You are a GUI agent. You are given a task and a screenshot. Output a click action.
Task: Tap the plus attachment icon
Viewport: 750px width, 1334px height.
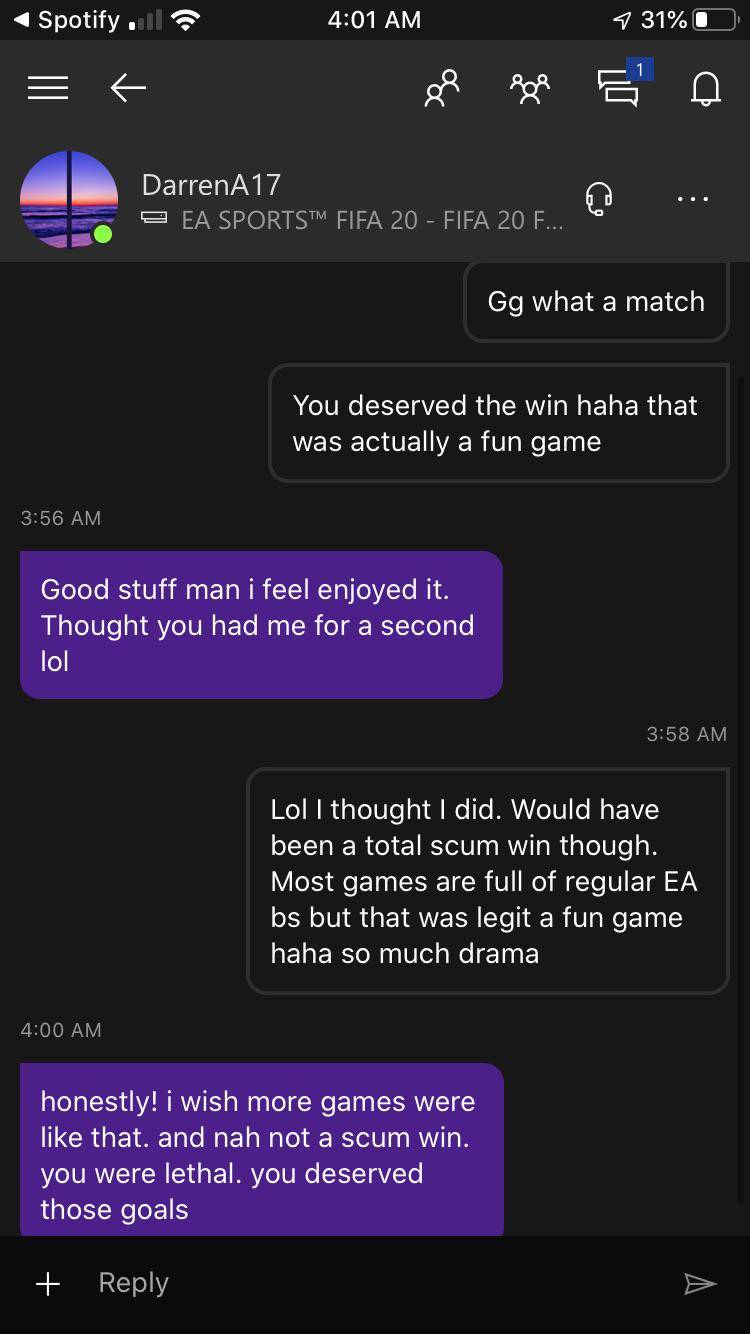pos(48,1284)
